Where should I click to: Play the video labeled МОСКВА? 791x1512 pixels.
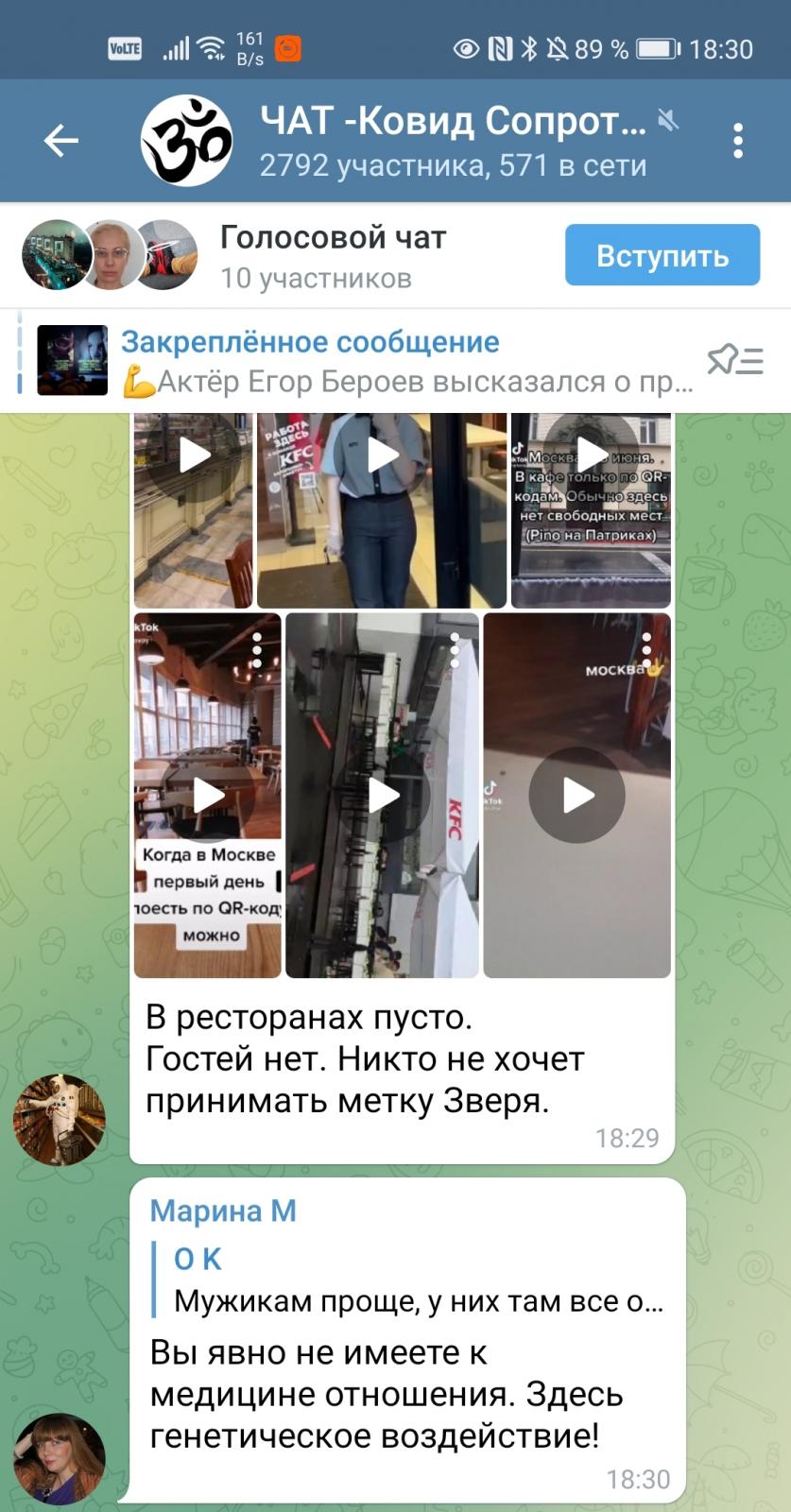click(577, 795)
